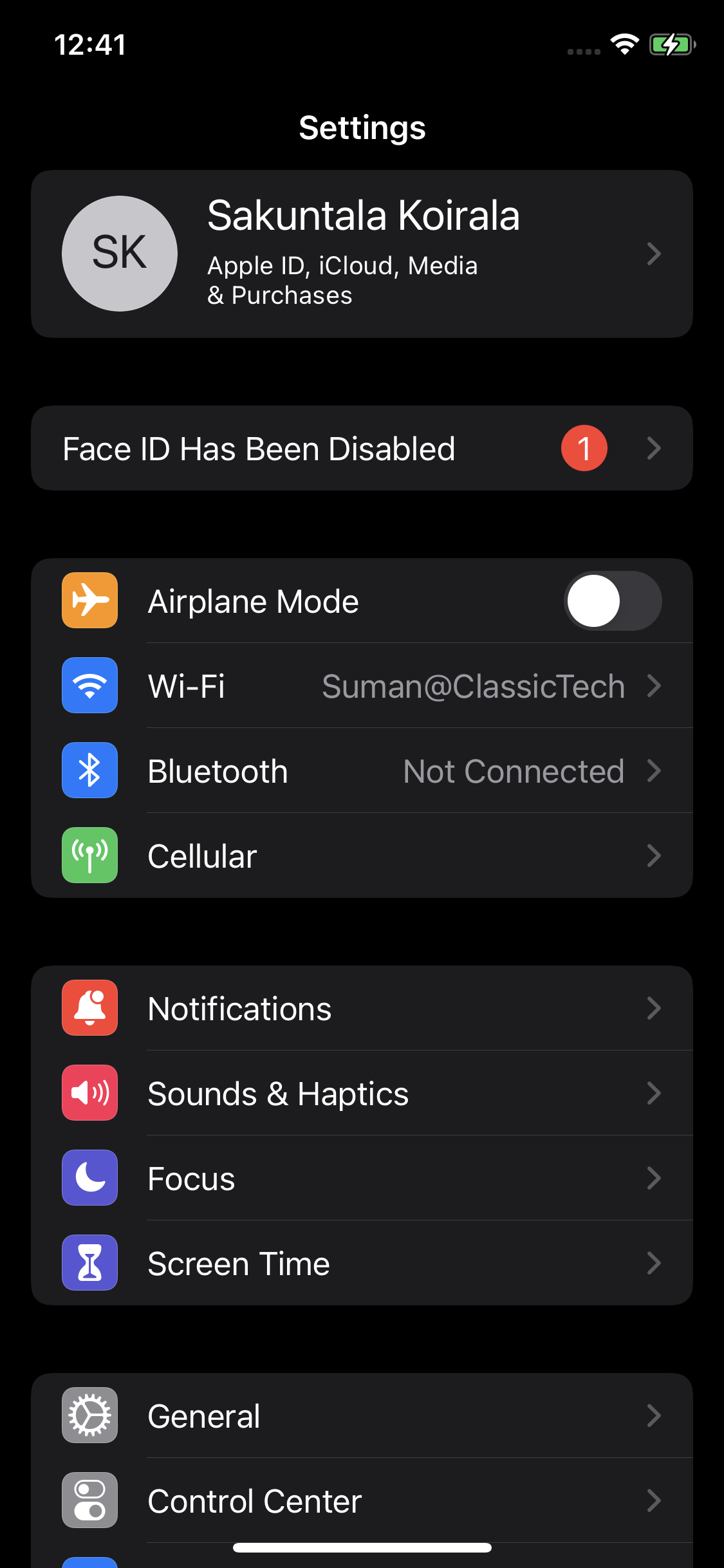
Task: Expand the Wi-Fi settings chevron
Action: [654, 686]
